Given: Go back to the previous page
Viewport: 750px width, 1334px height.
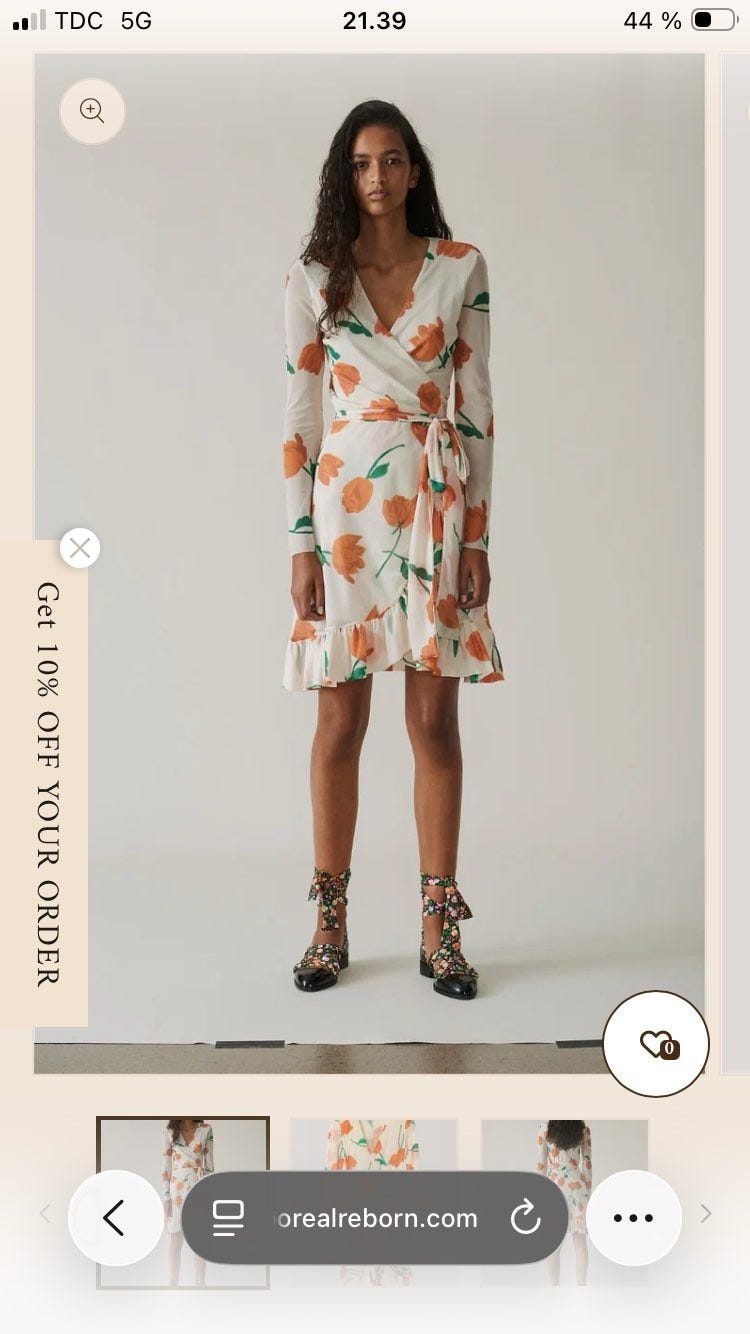Looking at the screenshot, I should 115,1218.
